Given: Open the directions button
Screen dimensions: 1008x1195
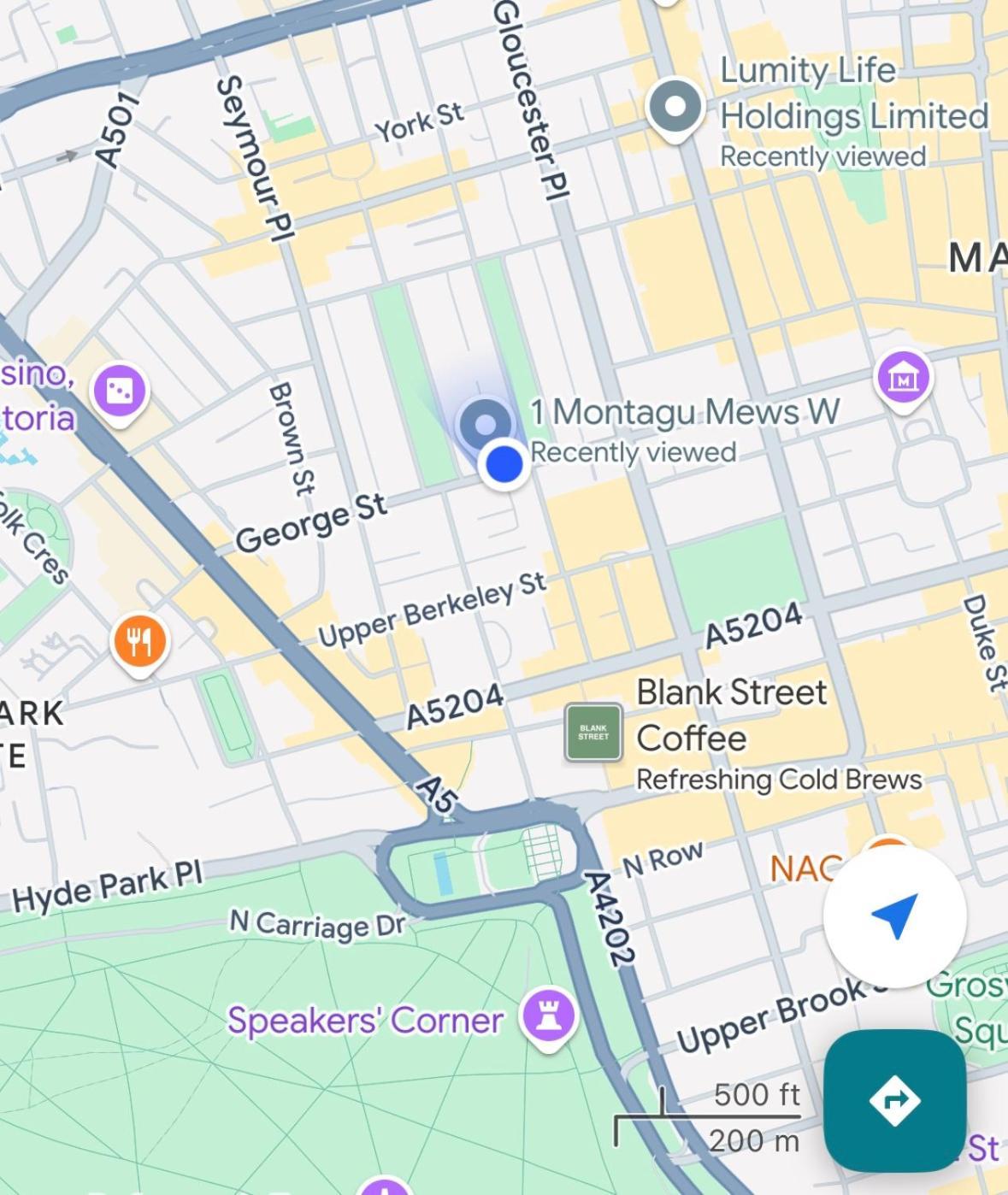Looking at the screenshot, I should pos(894,1099).
